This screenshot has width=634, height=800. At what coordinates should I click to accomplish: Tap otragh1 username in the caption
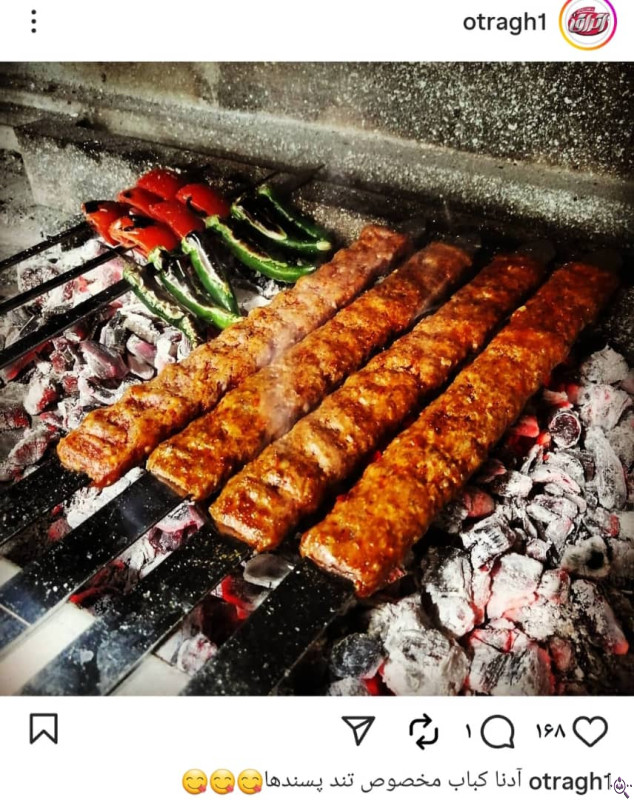pos(569,781)
